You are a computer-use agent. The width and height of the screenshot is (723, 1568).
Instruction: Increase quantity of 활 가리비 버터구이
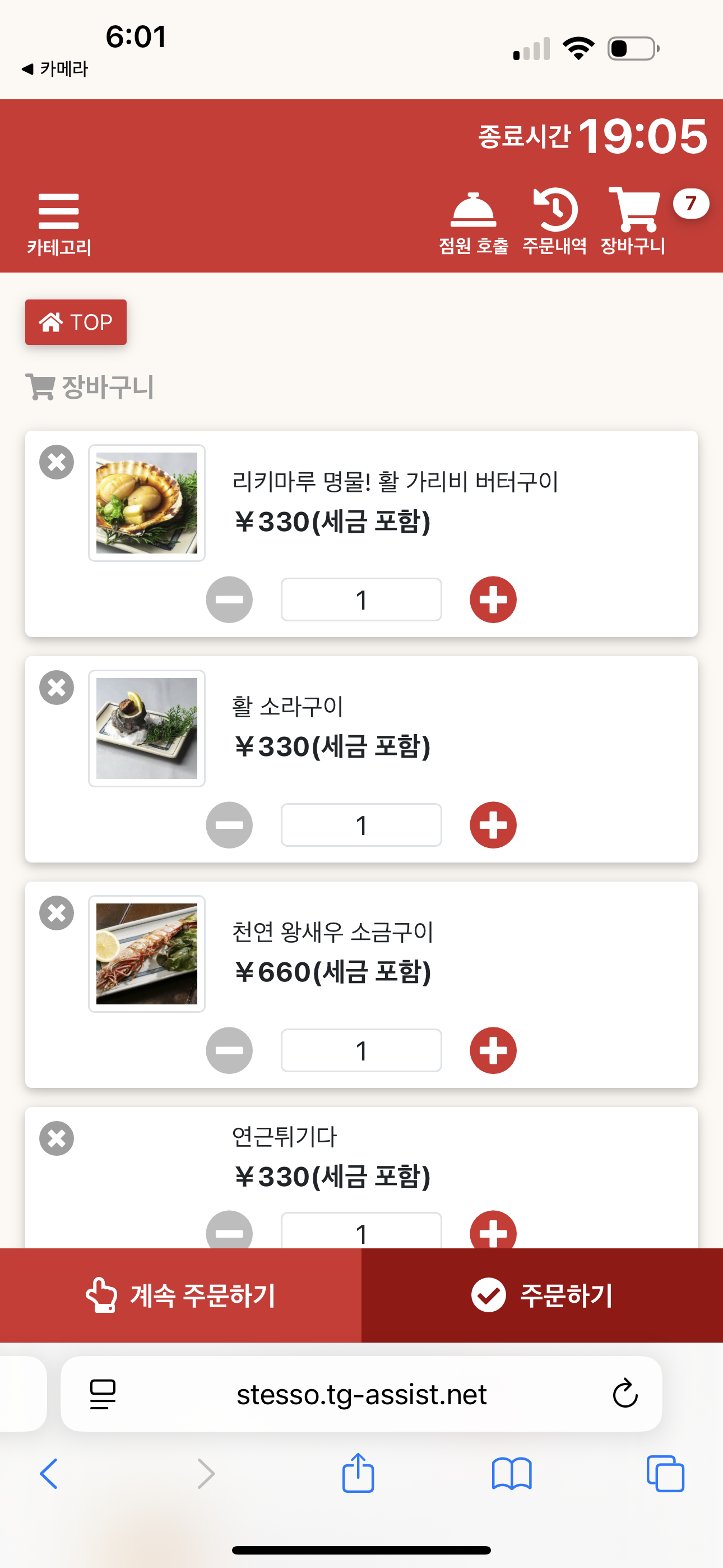pos(493,599)
